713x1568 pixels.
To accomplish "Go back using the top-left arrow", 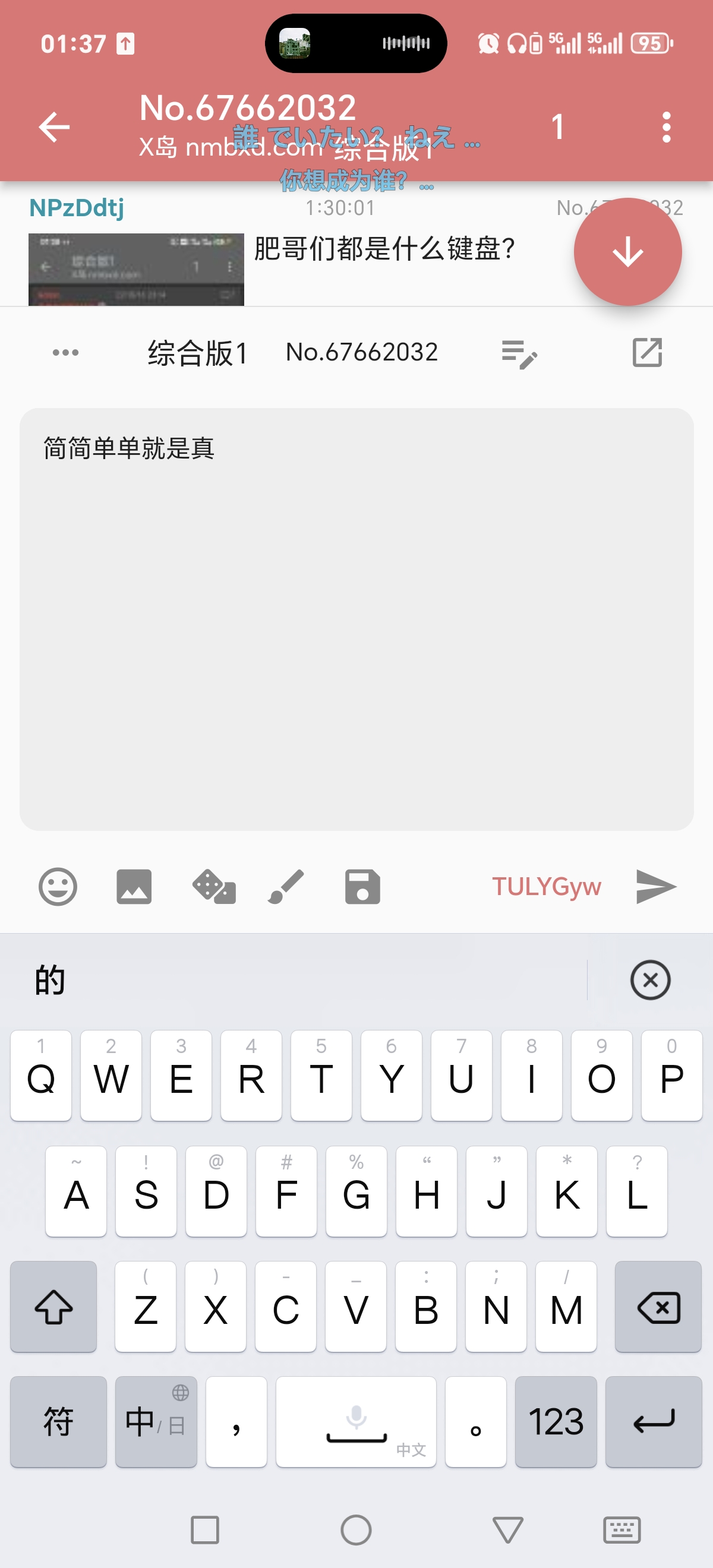I will (x=54, y=127).
